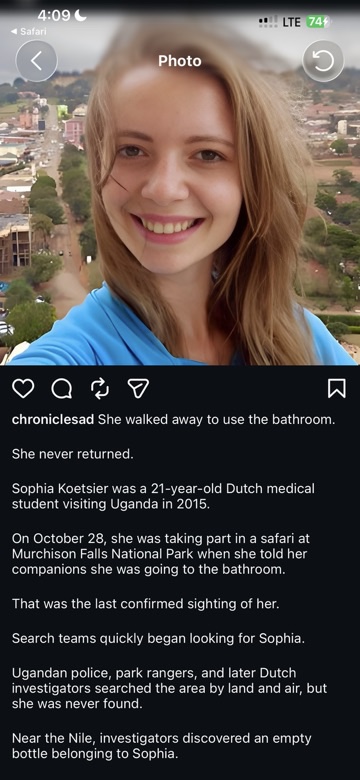Go back from the Photo view
360x780 pixels.
click(36, 61)
